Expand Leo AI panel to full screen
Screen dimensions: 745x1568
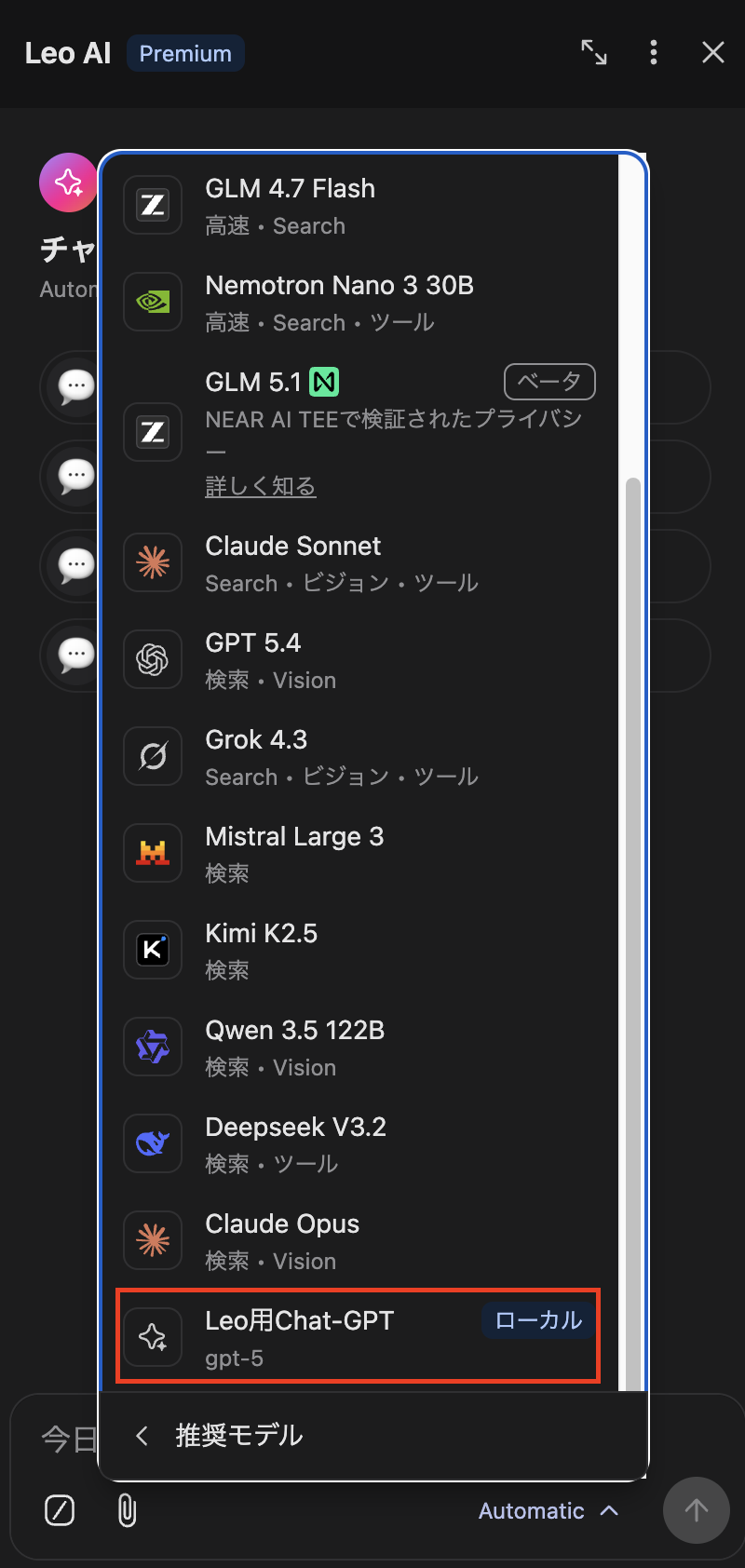[594, 53]
